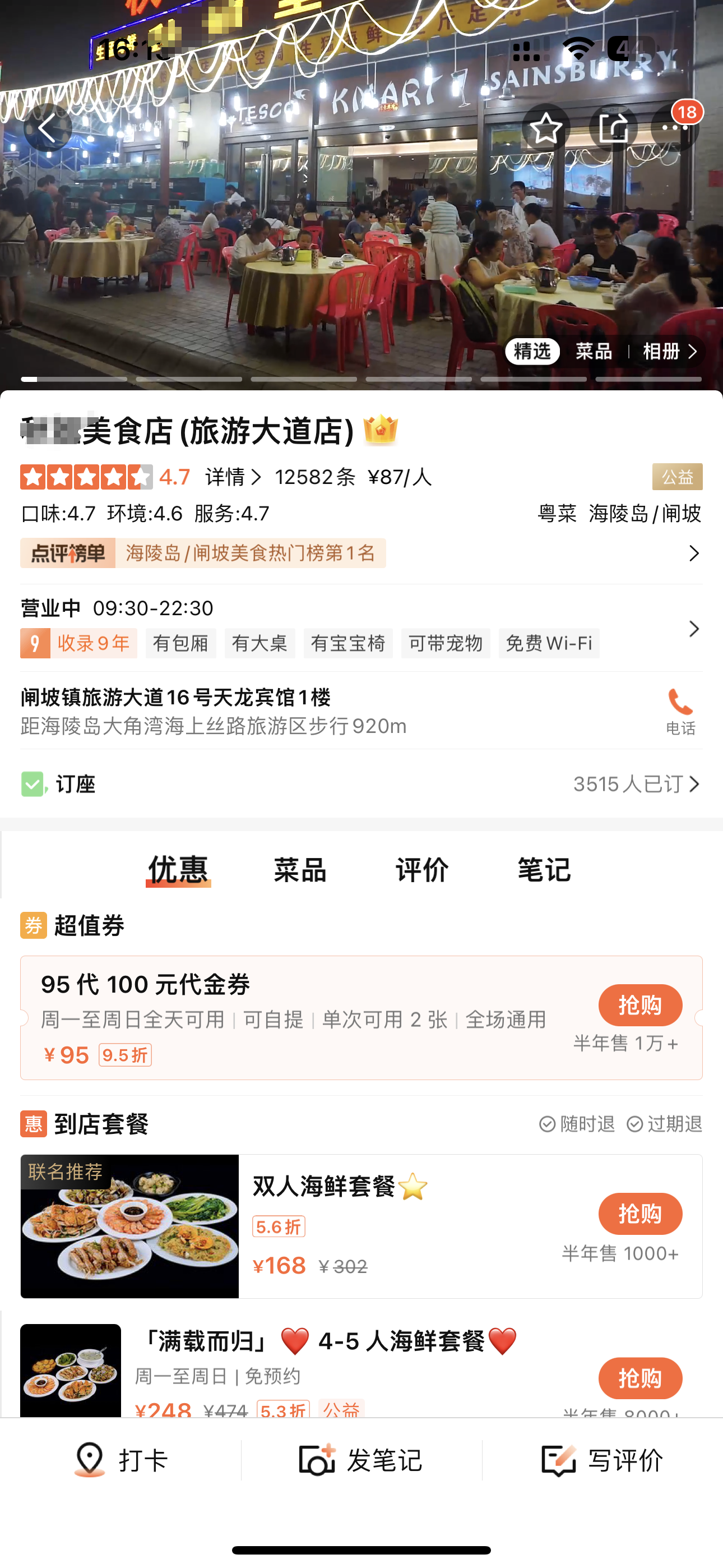723x1568 pixels.
Task: Go back to the previous page
Action: pyautogui.click(x=48, y=128)
